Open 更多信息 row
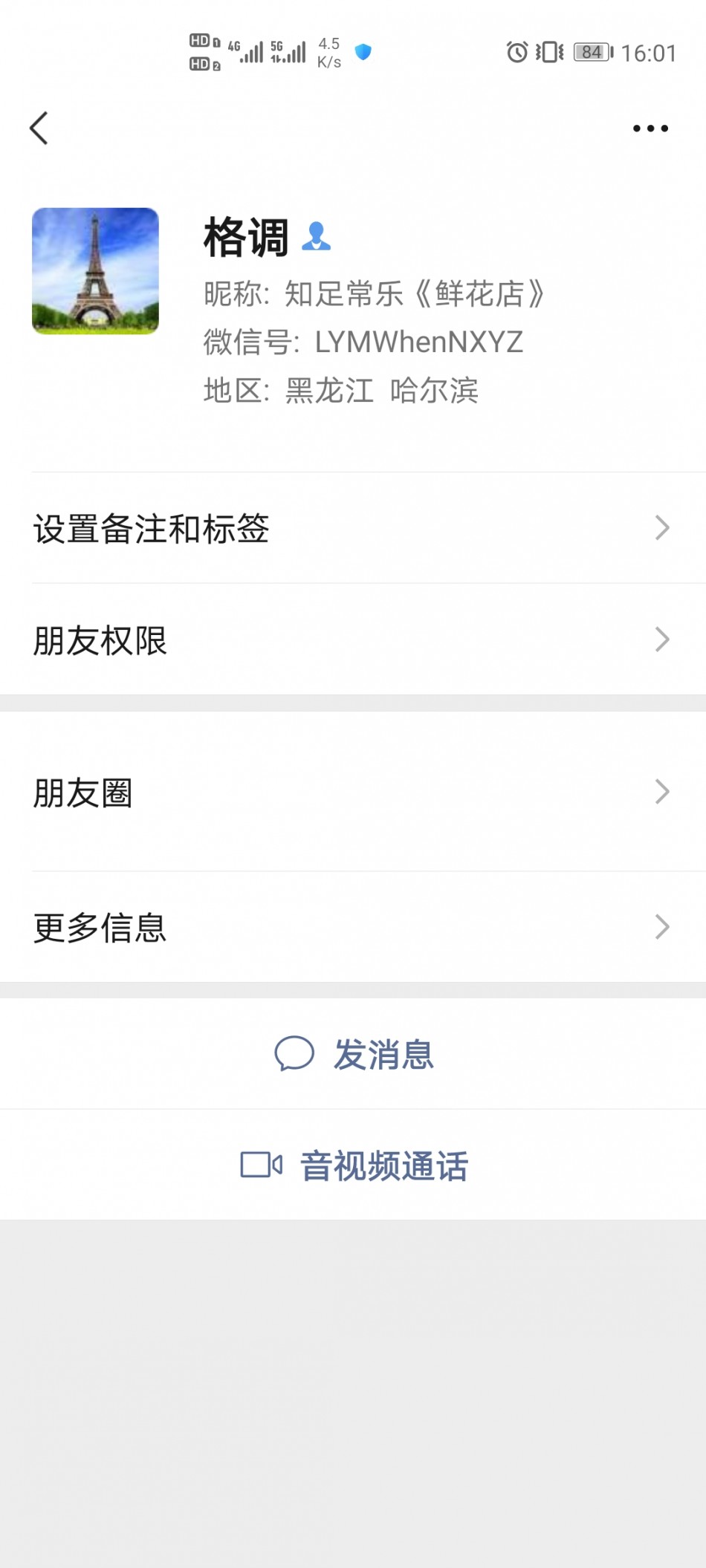 353,927
